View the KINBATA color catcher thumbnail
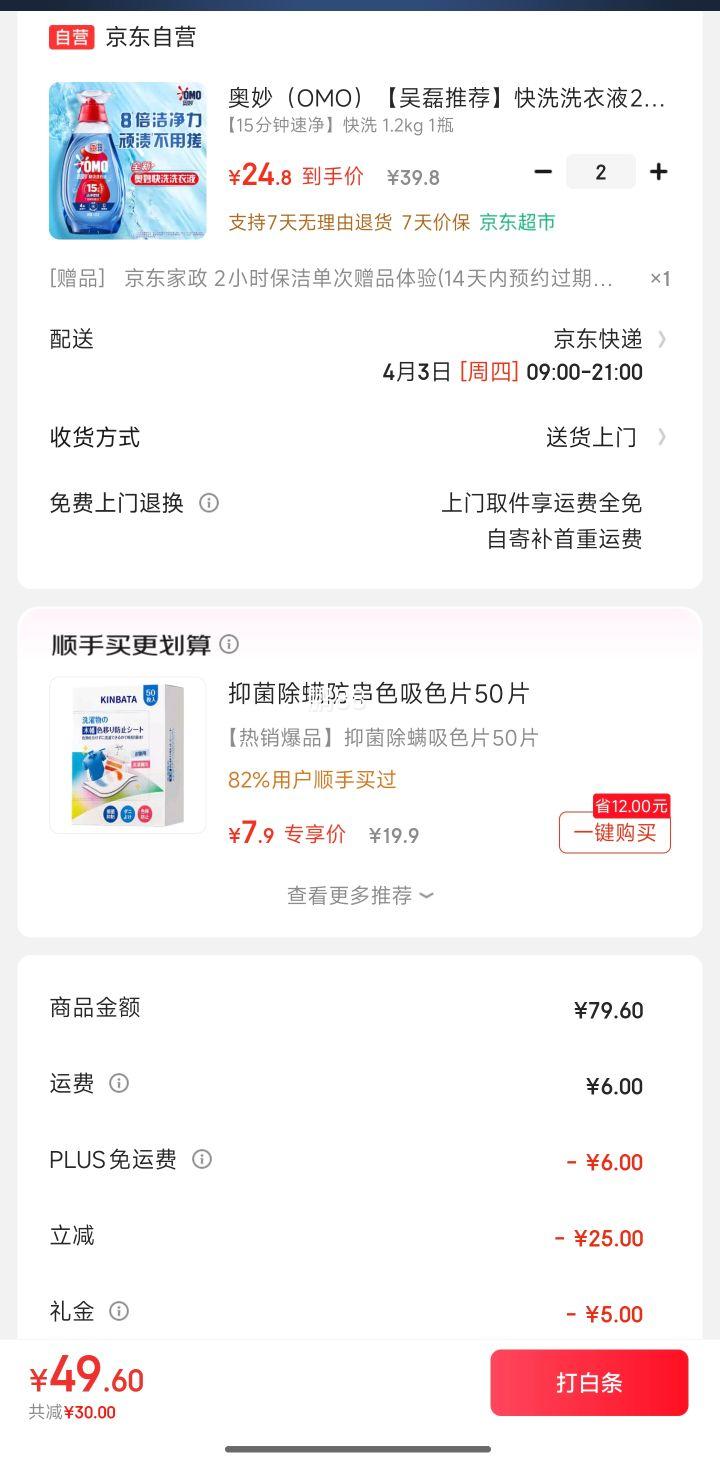720x1465 pixels. tap(127, 755)
